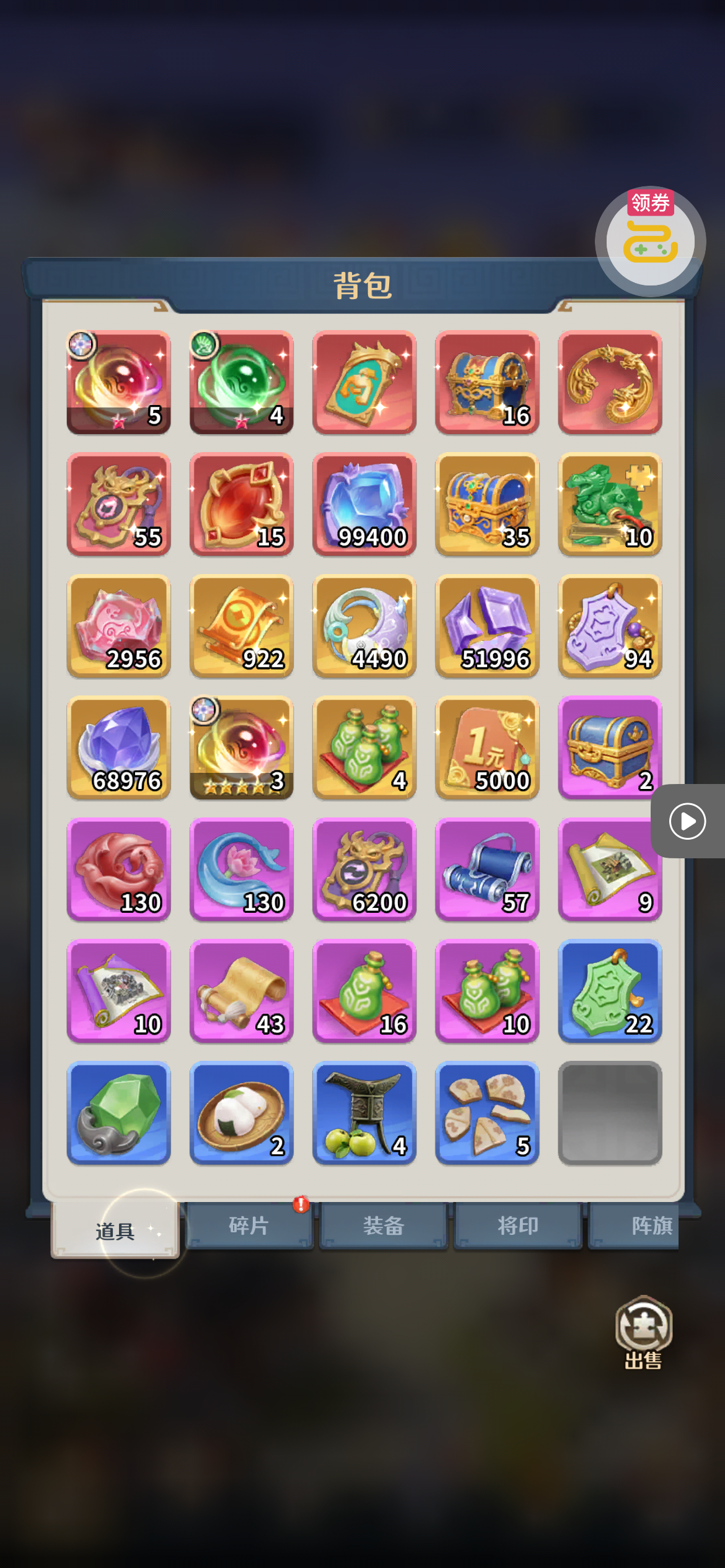Switch to the 装备 tab

tap(384, 1226)
